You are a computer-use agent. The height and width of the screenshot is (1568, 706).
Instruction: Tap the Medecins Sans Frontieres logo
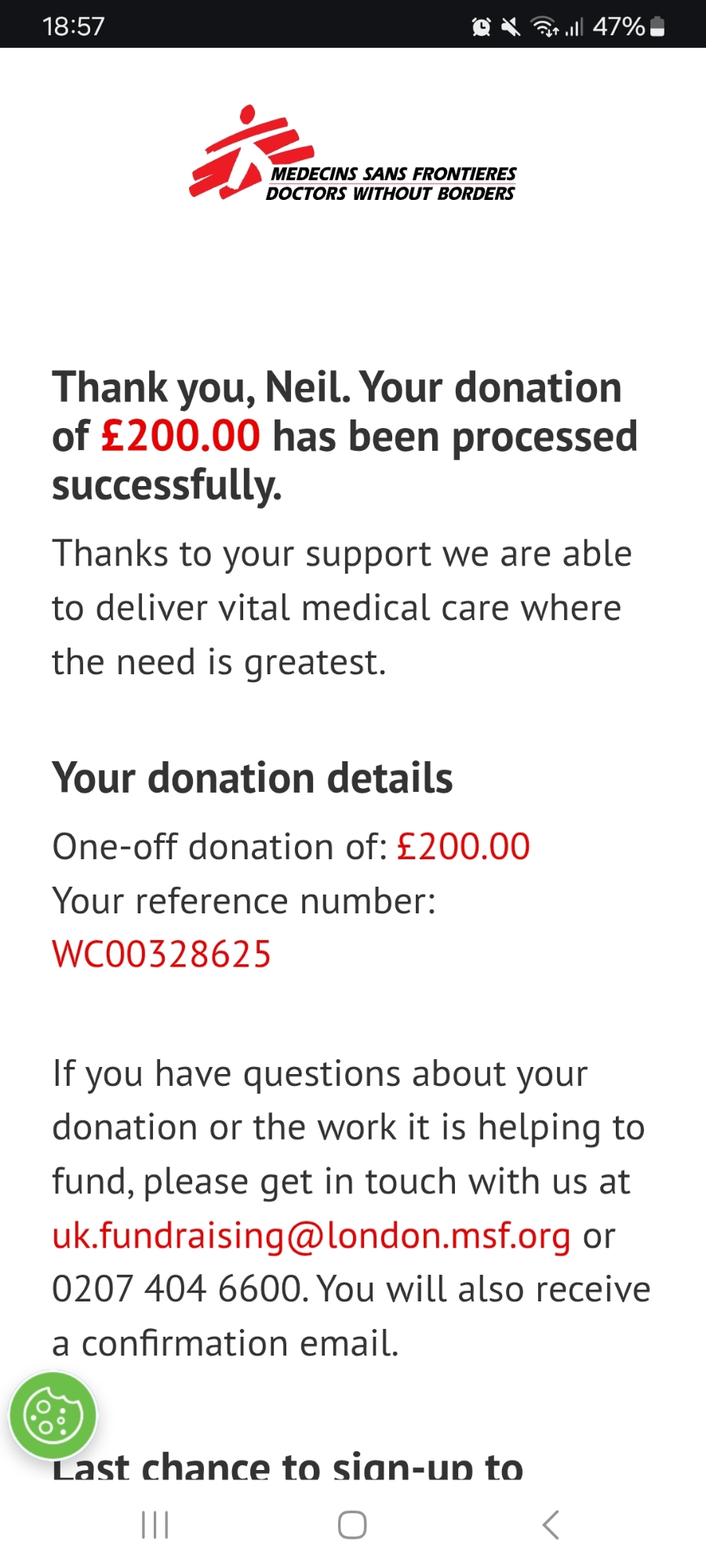point(353,154)
